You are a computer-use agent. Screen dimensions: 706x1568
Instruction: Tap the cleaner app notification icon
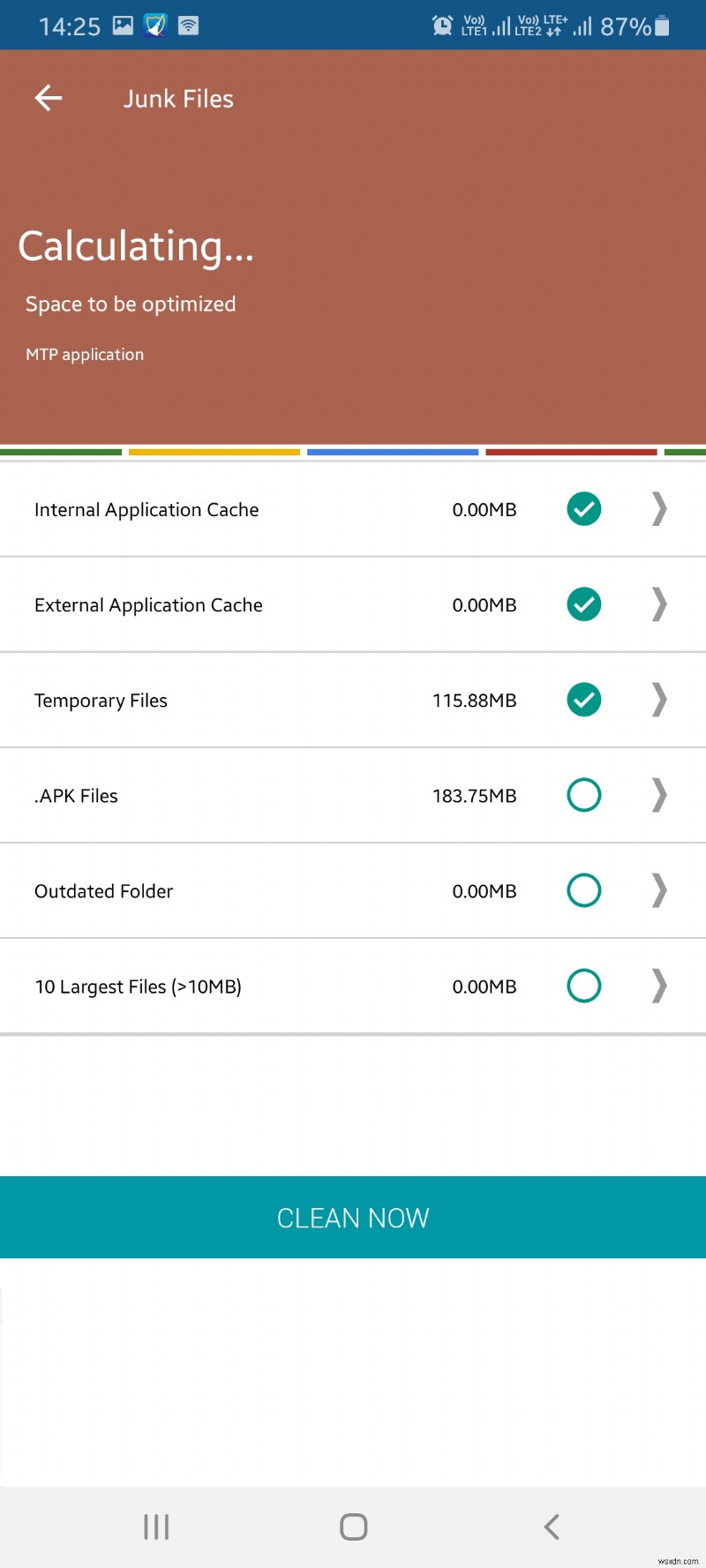pyautogui.click(x=152, y=25)
